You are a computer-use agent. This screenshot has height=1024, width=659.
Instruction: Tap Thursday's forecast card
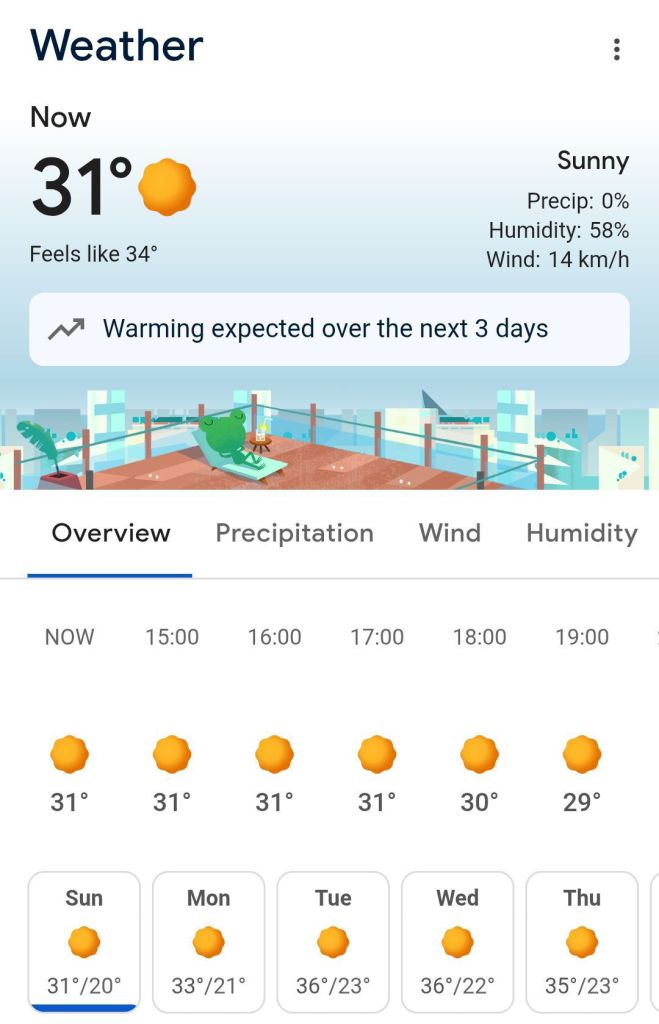[581, 941]
